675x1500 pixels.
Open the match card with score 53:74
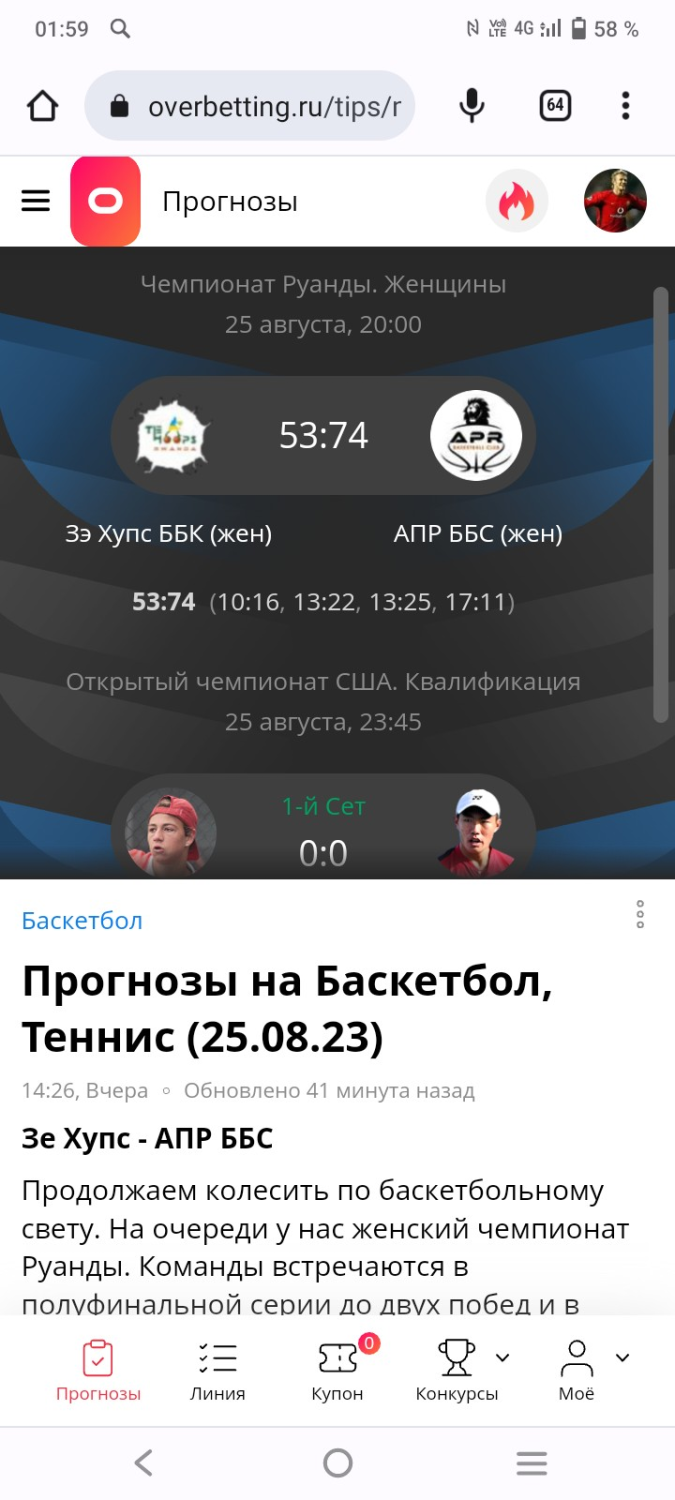(x=323, y=436)
